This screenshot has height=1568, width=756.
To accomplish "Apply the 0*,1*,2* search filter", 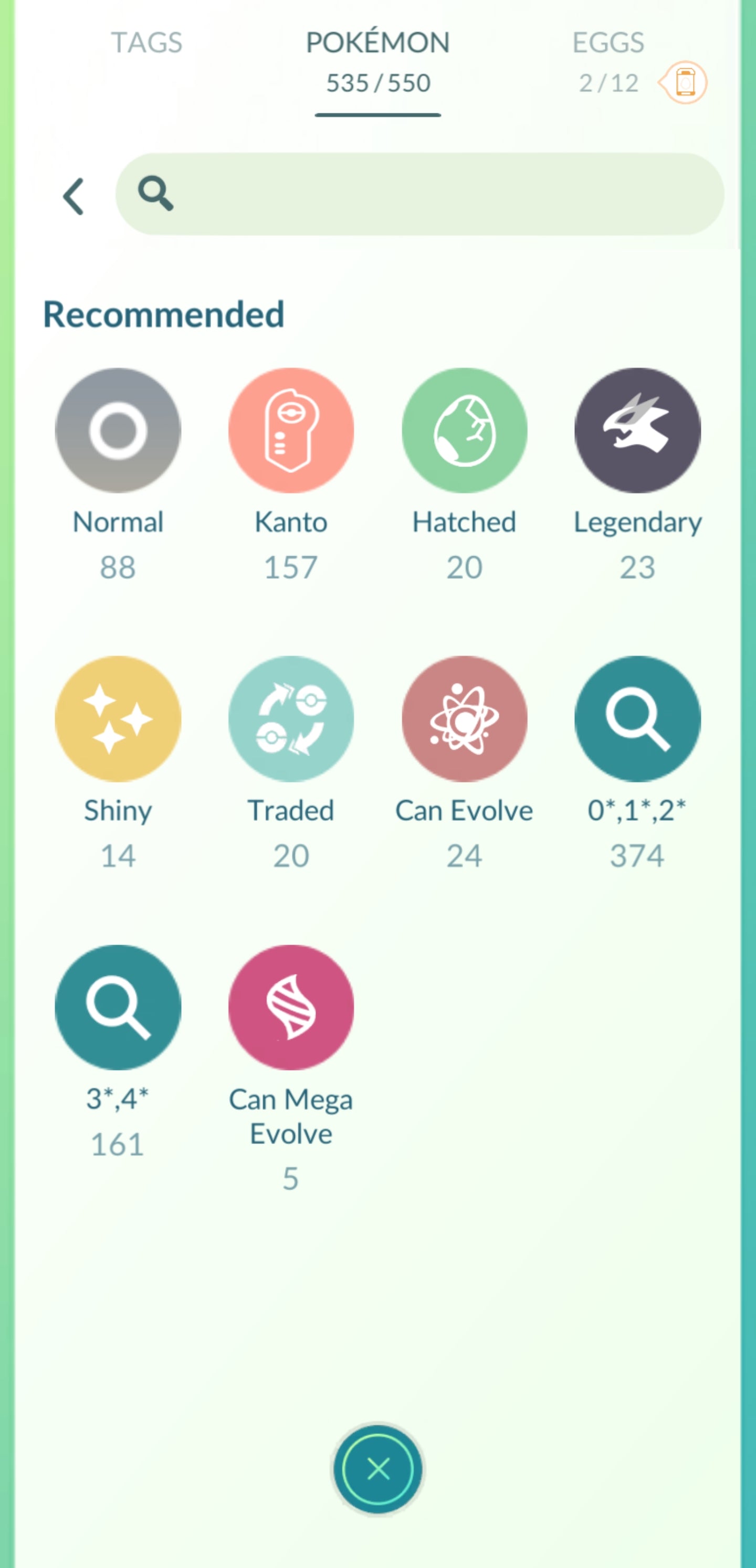I will point(637,719).
